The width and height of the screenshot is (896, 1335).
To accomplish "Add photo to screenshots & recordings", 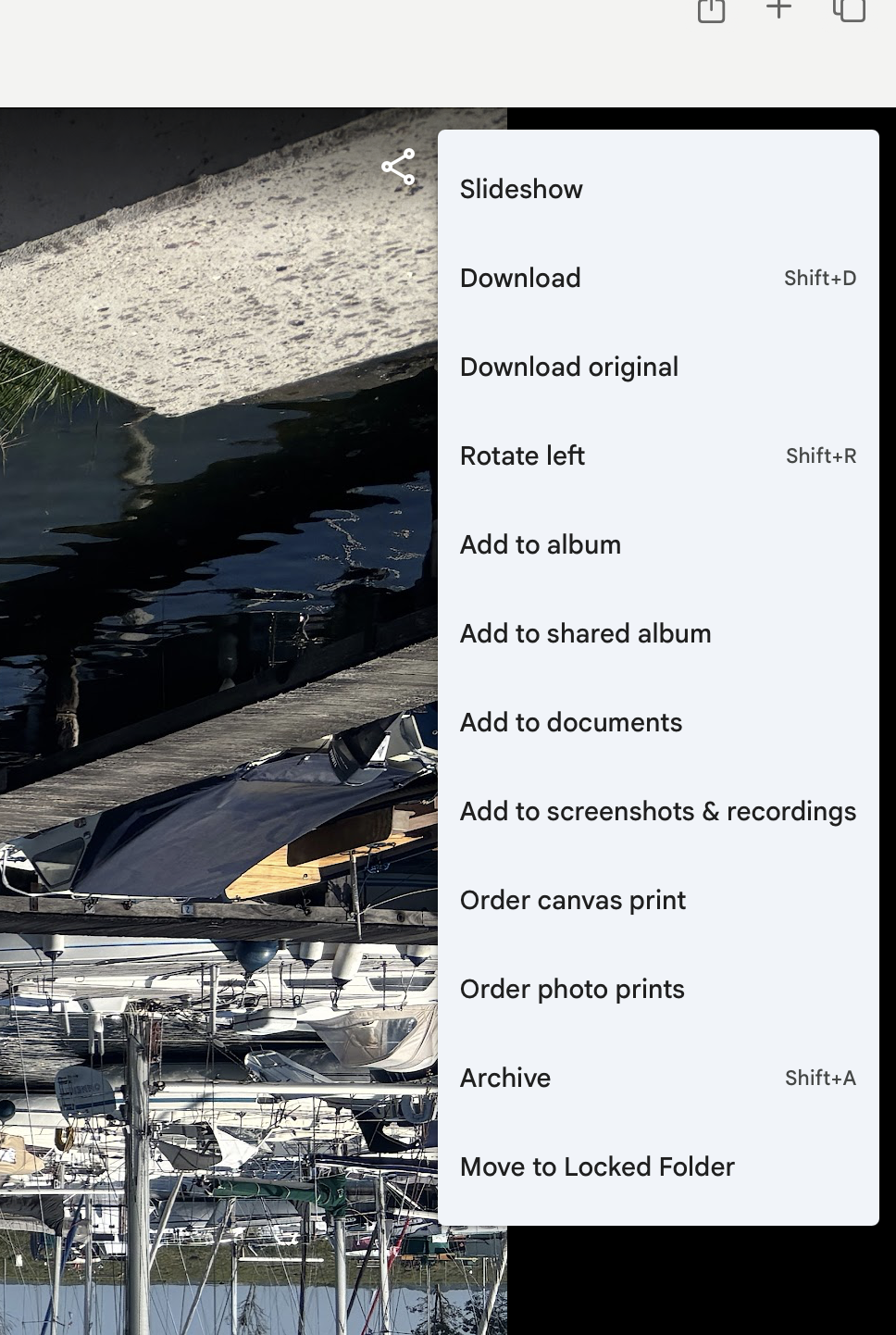I will pos(657,811).
